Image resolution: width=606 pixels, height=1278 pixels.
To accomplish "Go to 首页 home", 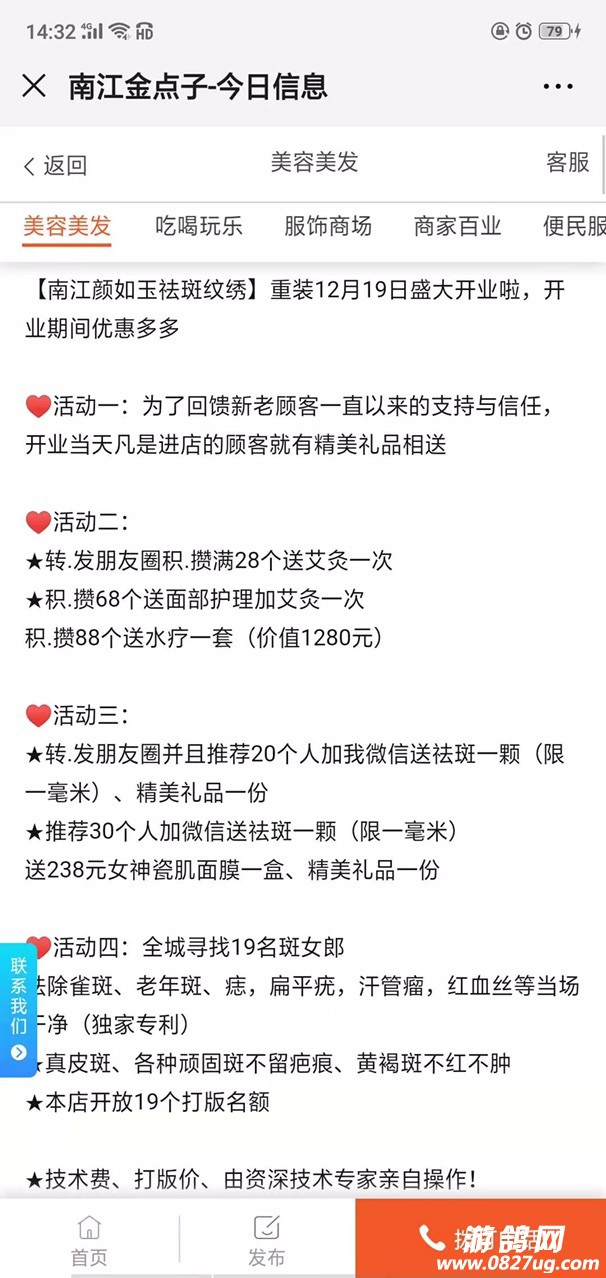I will 89,1240.
